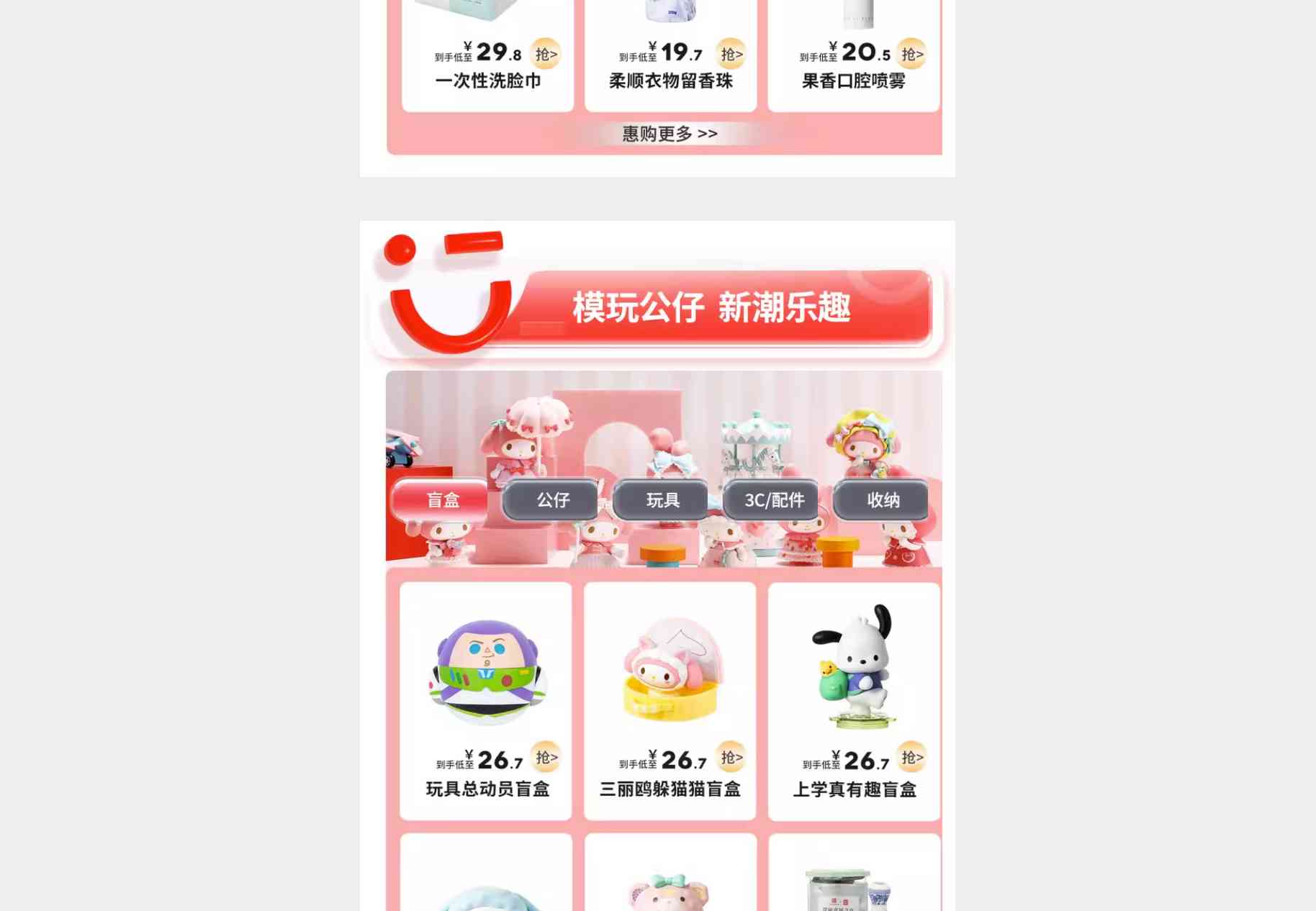Switch to the 收纳 tab

coord(883,499)
